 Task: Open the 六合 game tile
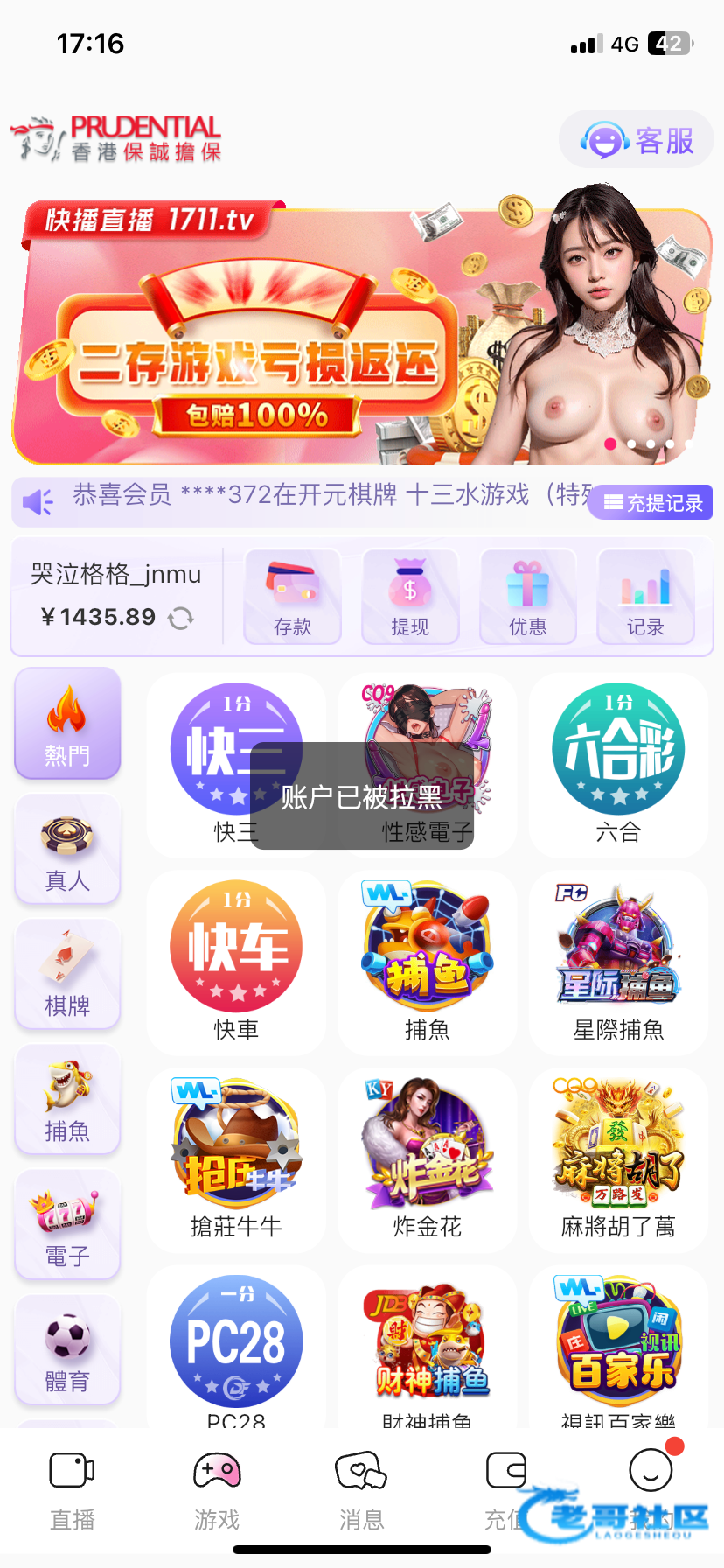[x=618, y=766]
